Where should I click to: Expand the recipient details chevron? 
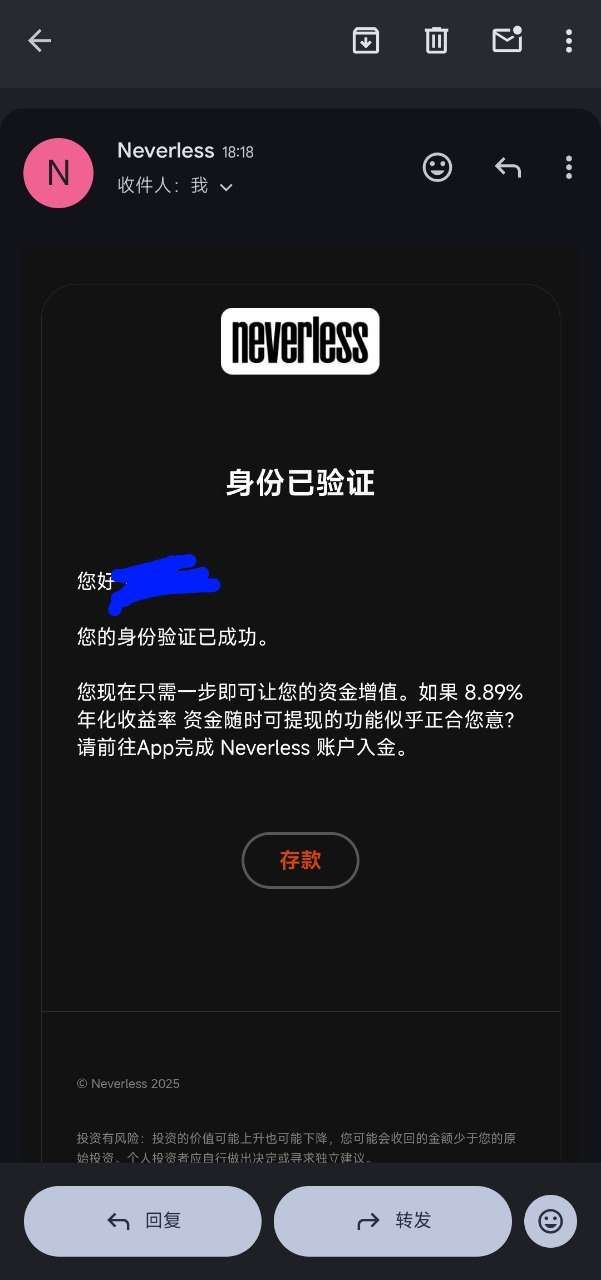click(x=226, y=187)
